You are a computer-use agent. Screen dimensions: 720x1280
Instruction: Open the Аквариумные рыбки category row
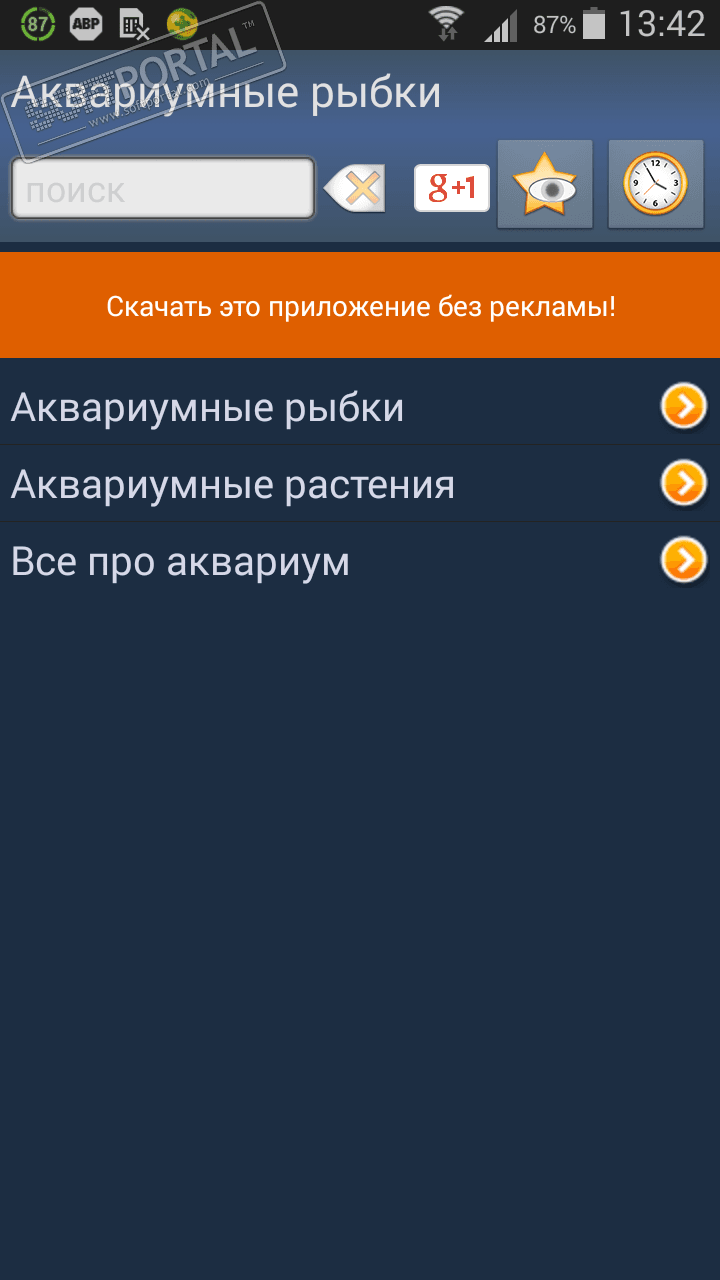[360, 408]
